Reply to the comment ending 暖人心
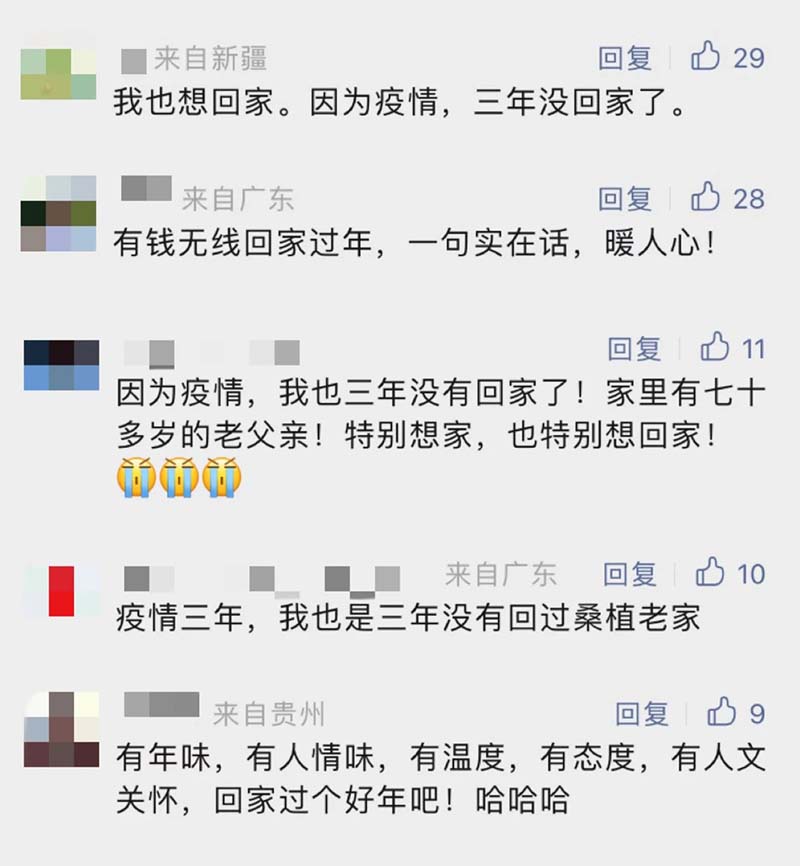This screenshot has width=800, height=866. [x=625, y=199]
